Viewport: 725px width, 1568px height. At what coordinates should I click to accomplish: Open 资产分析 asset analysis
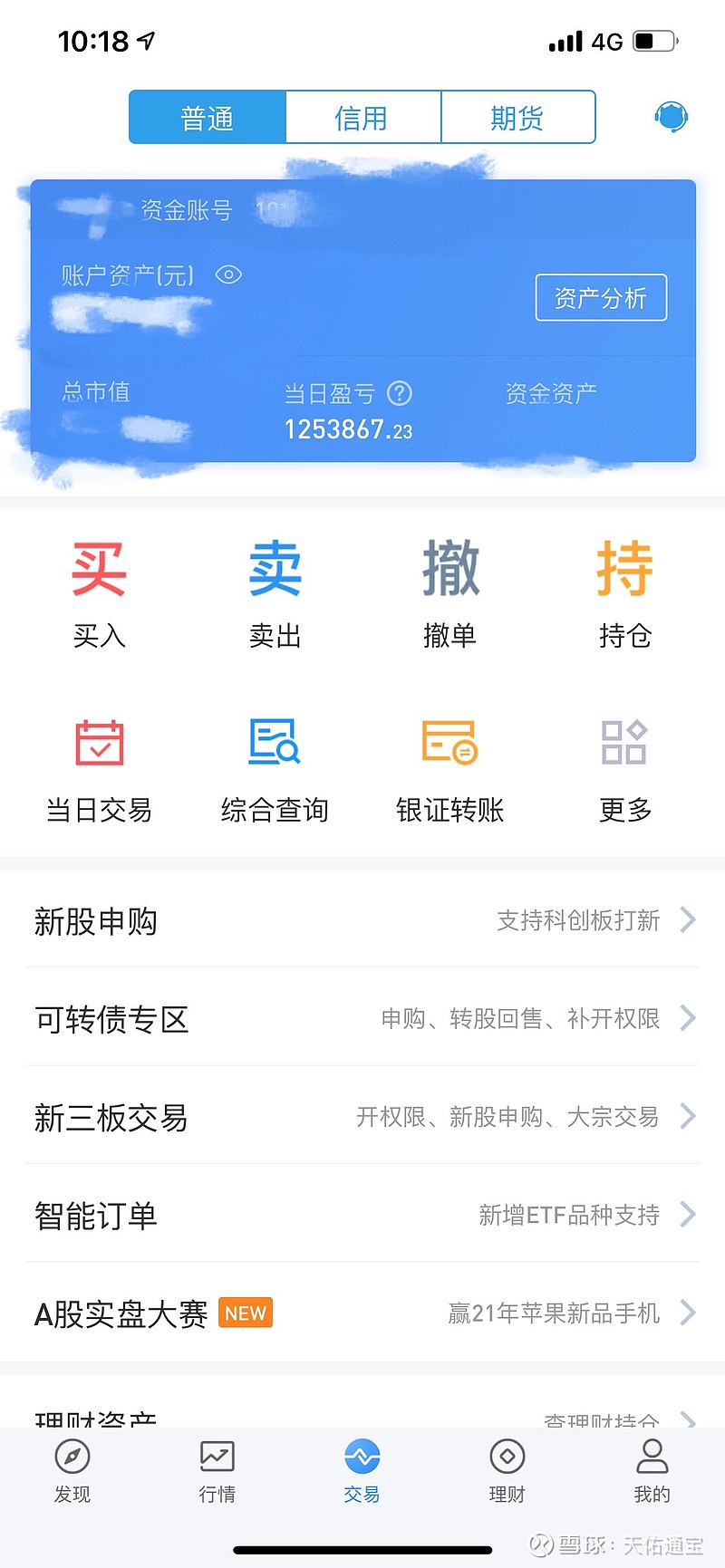point(601,298)
